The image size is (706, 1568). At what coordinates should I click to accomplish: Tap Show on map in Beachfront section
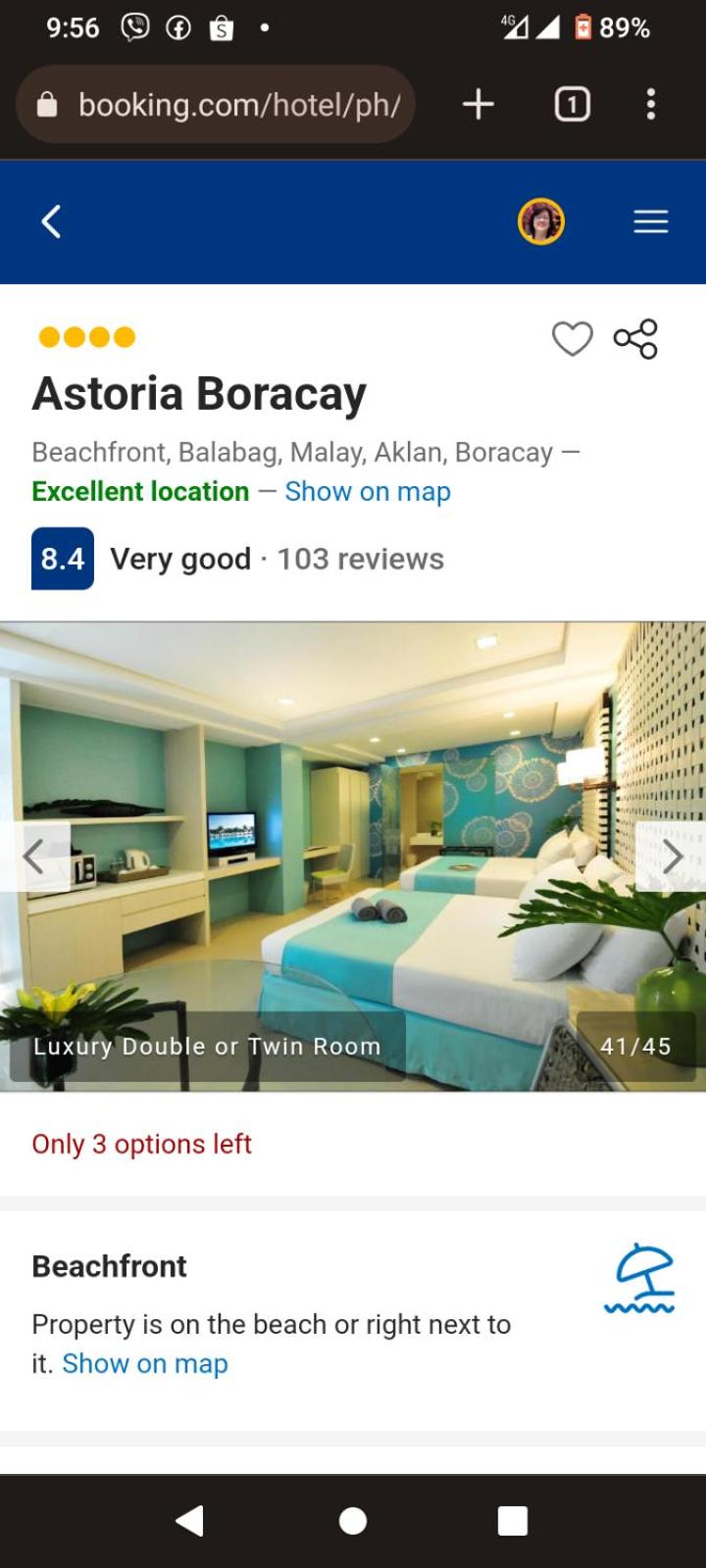[x=145, y=1364]
